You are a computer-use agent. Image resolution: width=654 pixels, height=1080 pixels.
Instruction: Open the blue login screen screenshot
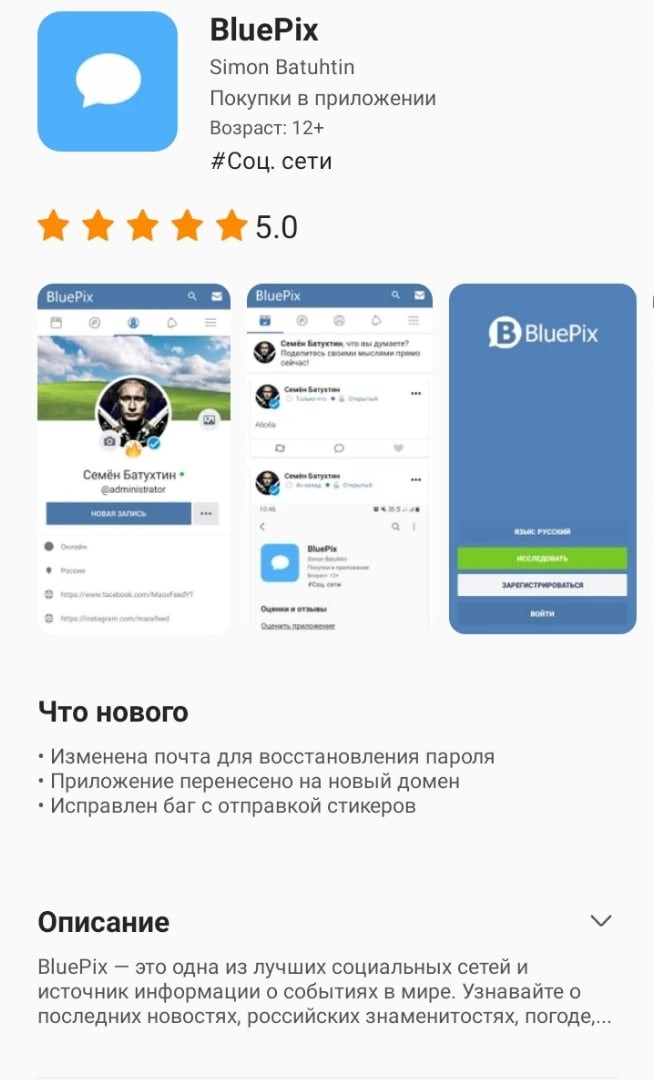pos(542,458)
